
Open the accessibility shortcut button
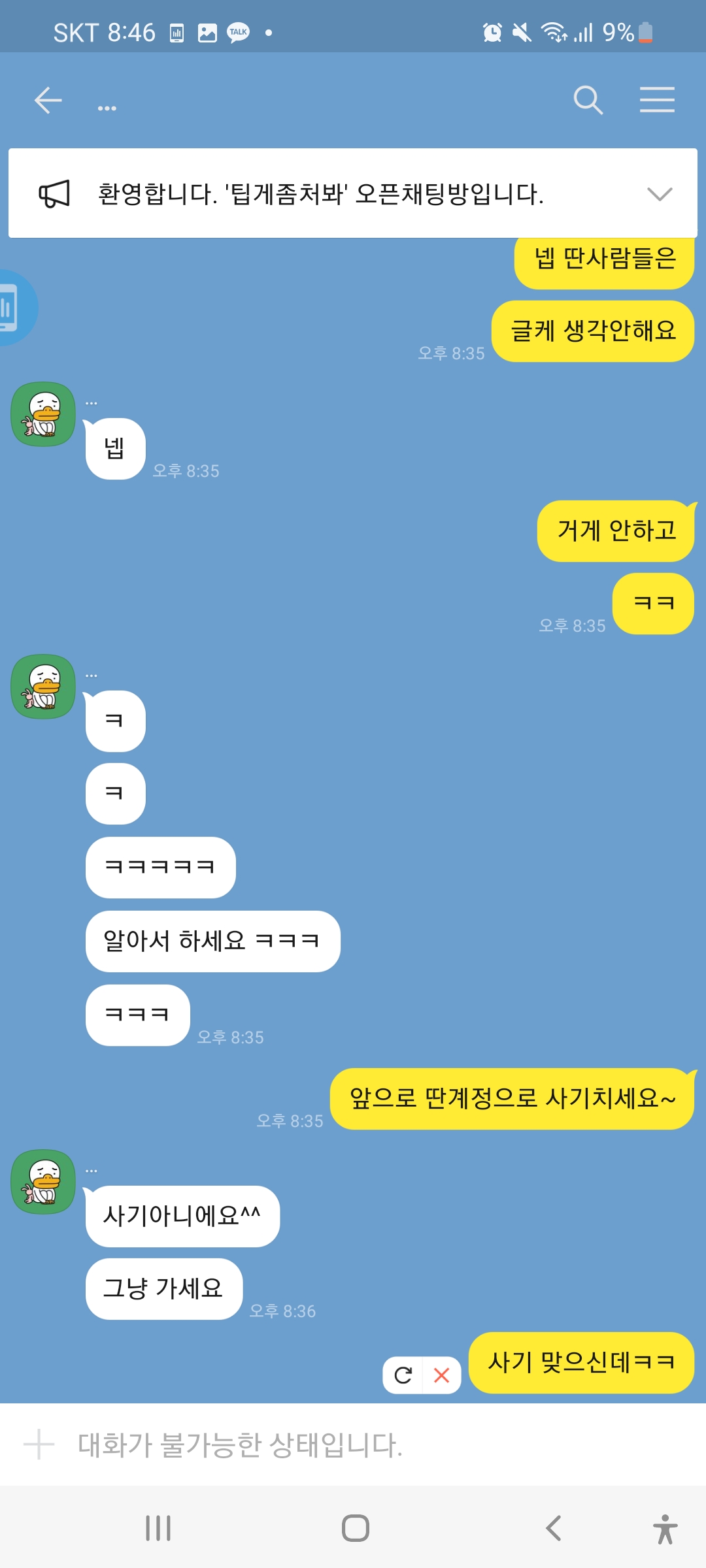(x=665, y=1528)
